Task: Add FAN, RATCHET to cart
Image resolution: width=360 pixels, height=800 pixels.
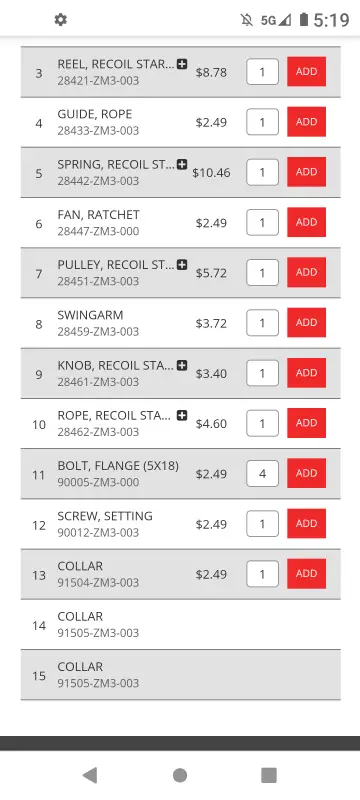Action: click(306, 222)
